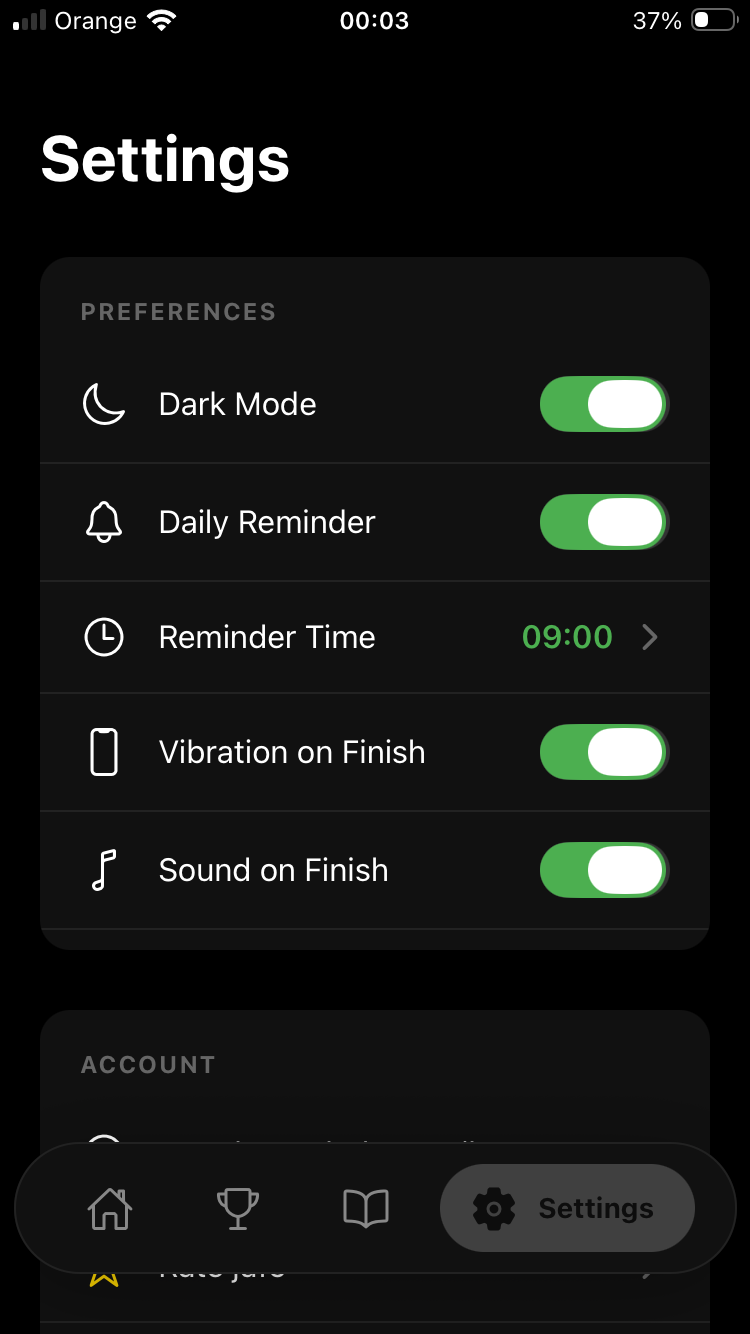Viewport: 750px width, 1334px height.
Task: Click the Vibration phone icon
Action: (x=103, y=752)
